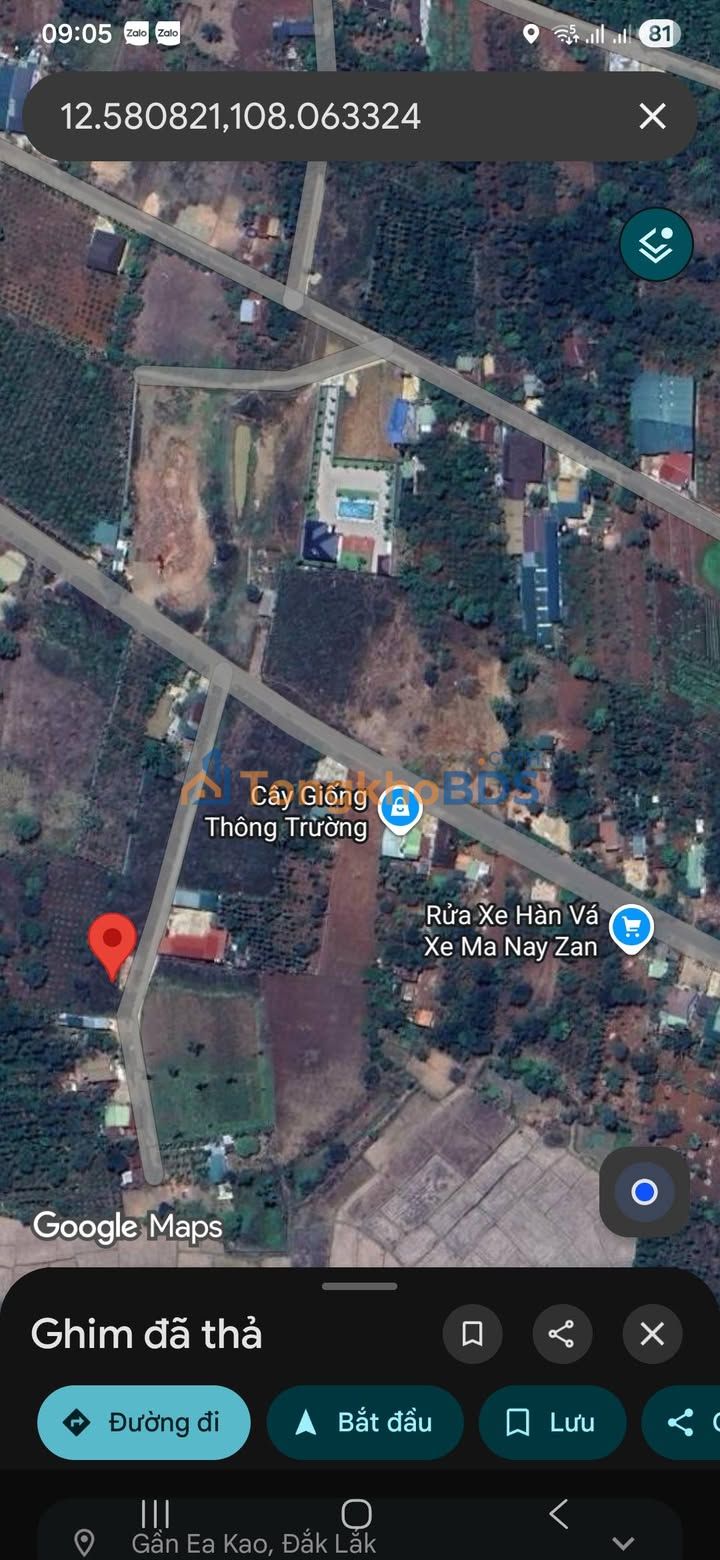Tap the coordinates search field
This screenshot has height=1560, width=720.
tap(300, 117)
